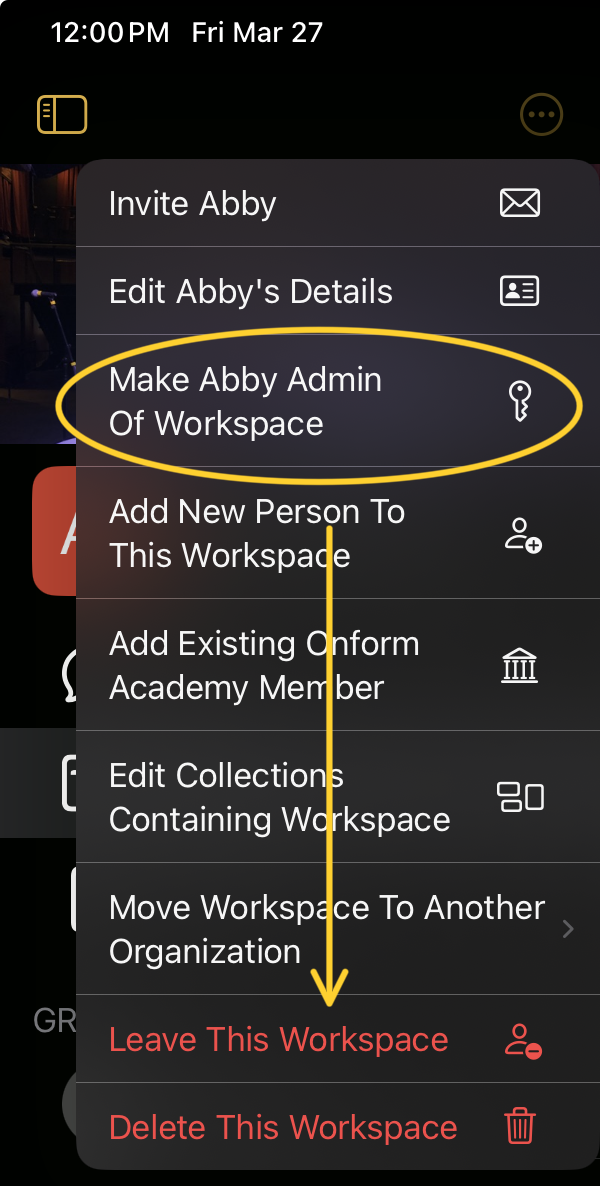600x1186 pixels.
Task: Tap Add Existing Onform Academy Member
Action: tap(324, 666)
